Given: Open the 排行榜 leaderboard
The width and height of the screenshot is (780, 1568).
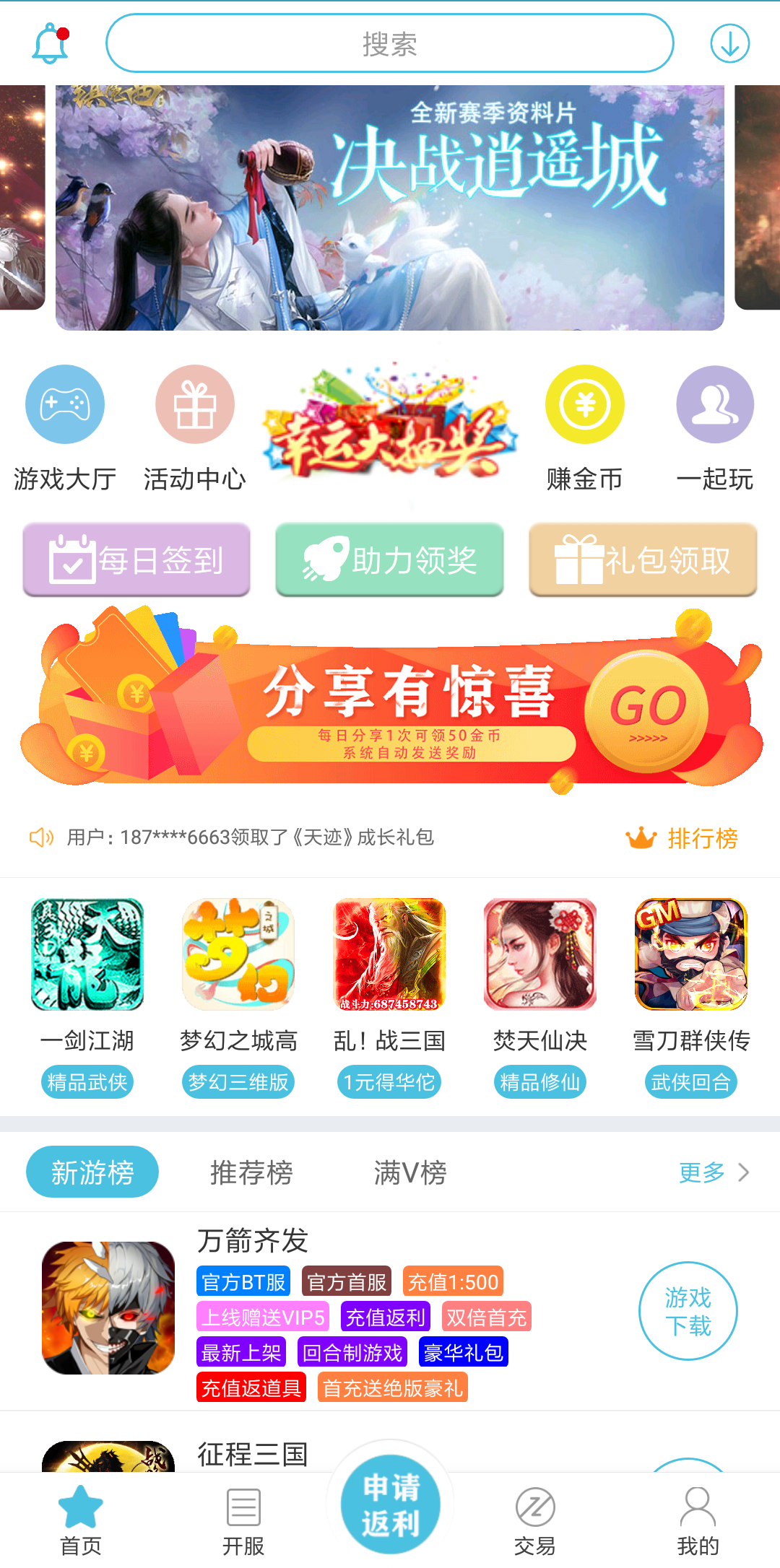Looking at the screenshot, I should point(682,838).
